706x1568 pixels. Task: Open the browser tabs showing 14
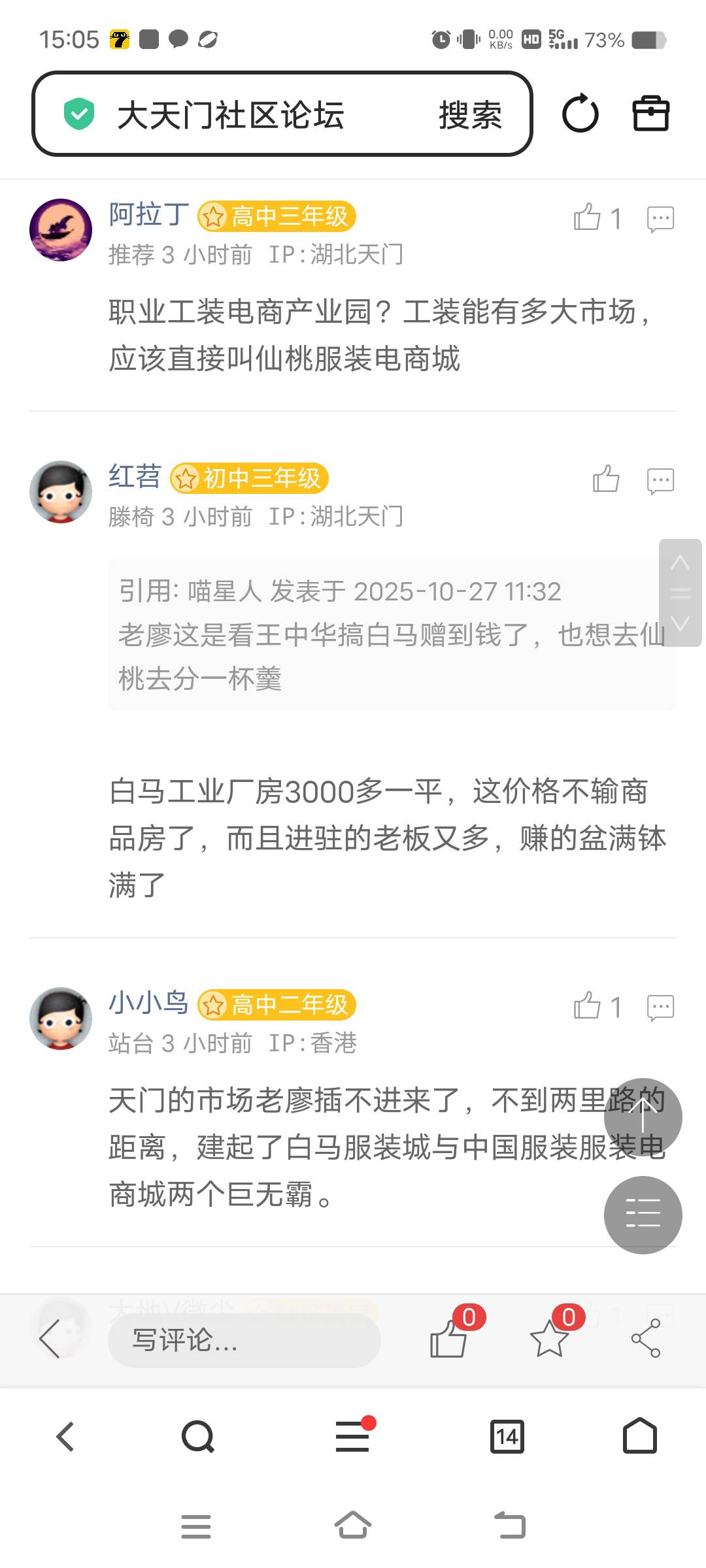click(507, 1437)
